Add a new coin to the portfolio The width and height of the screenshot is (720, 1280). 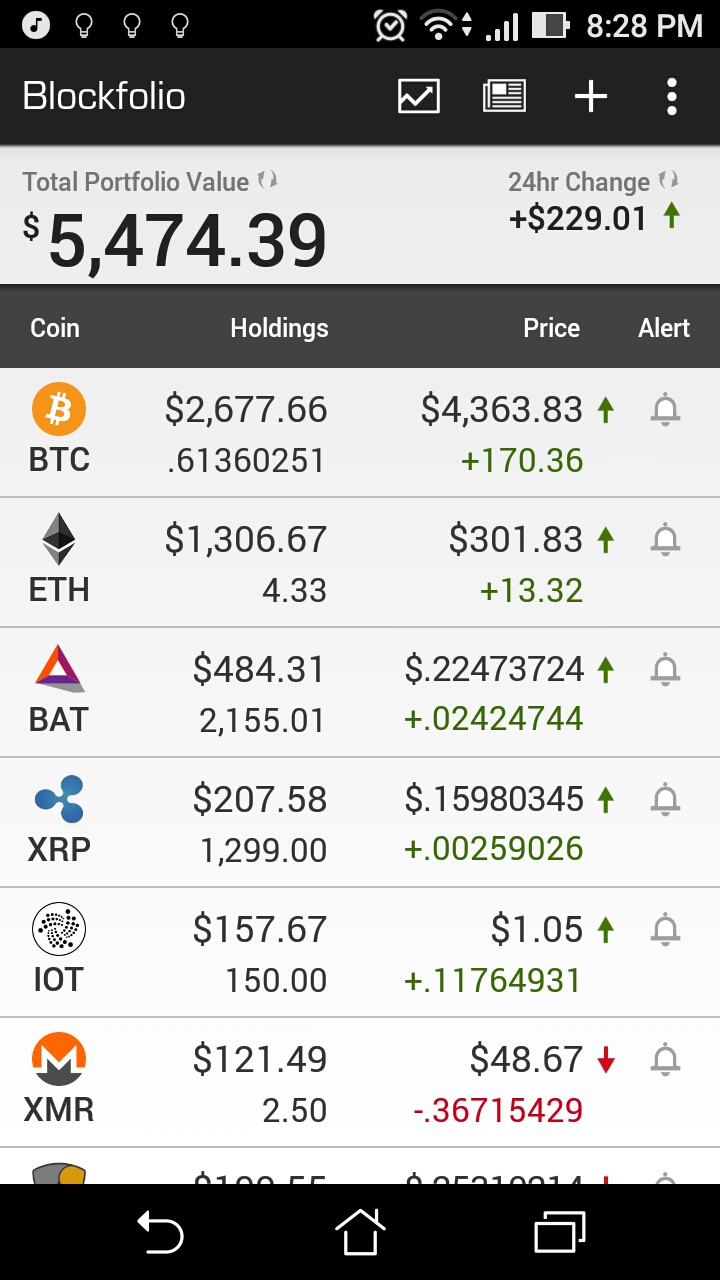click(590, 97)
